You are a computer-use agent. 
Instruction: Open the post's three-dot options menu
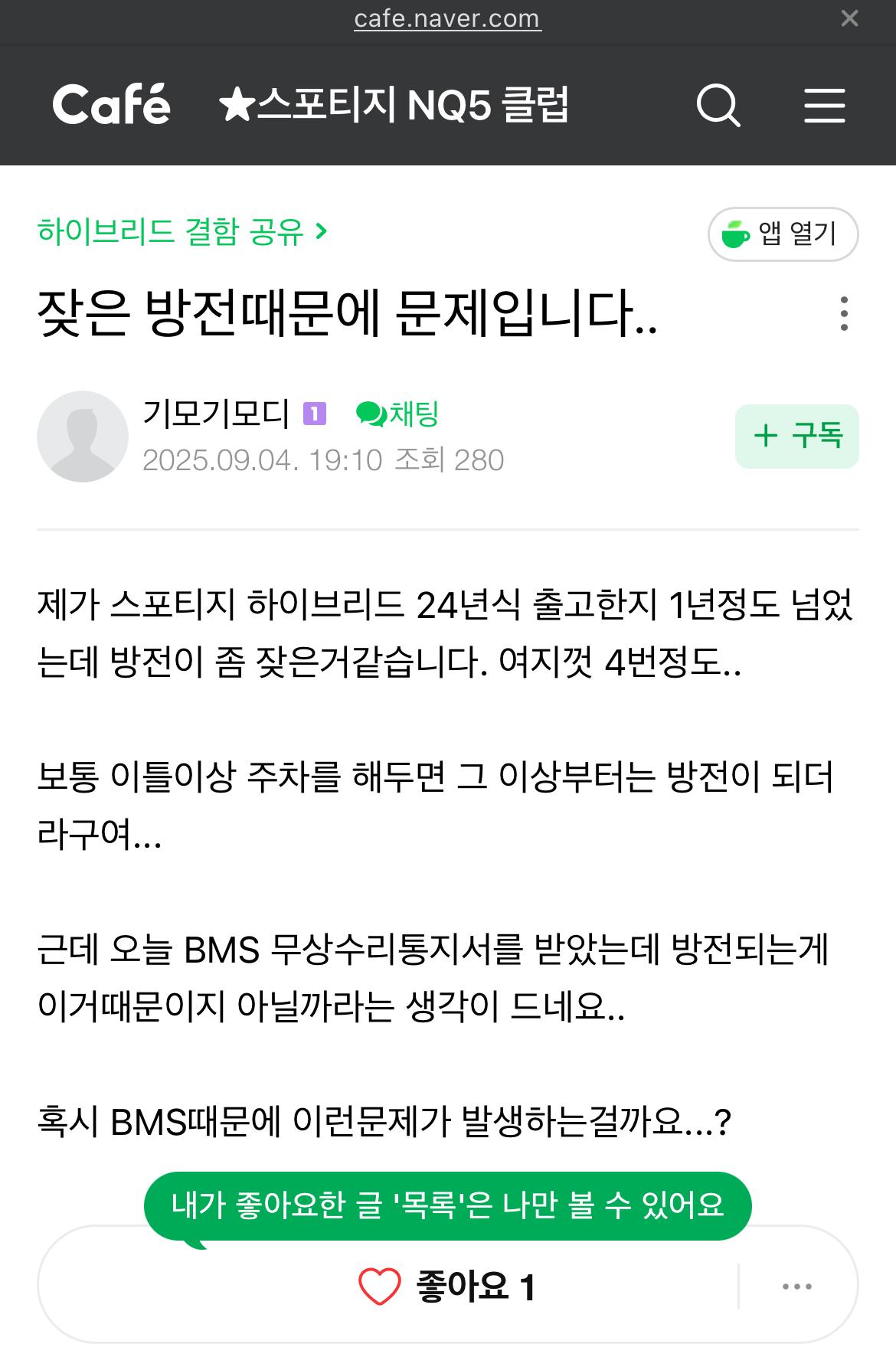coord(844,314)
